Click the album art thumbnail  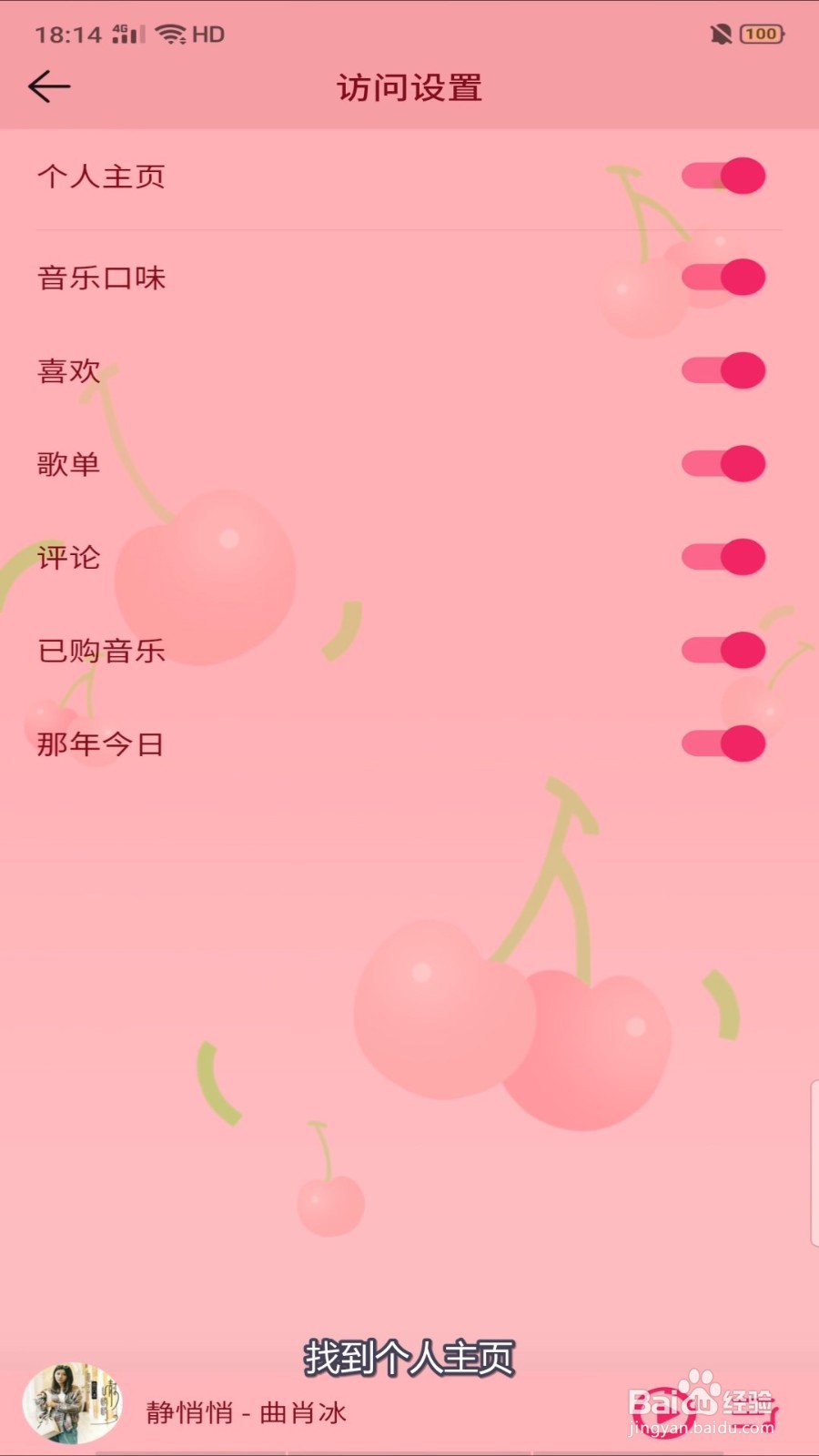click(x=73, y=1408)
